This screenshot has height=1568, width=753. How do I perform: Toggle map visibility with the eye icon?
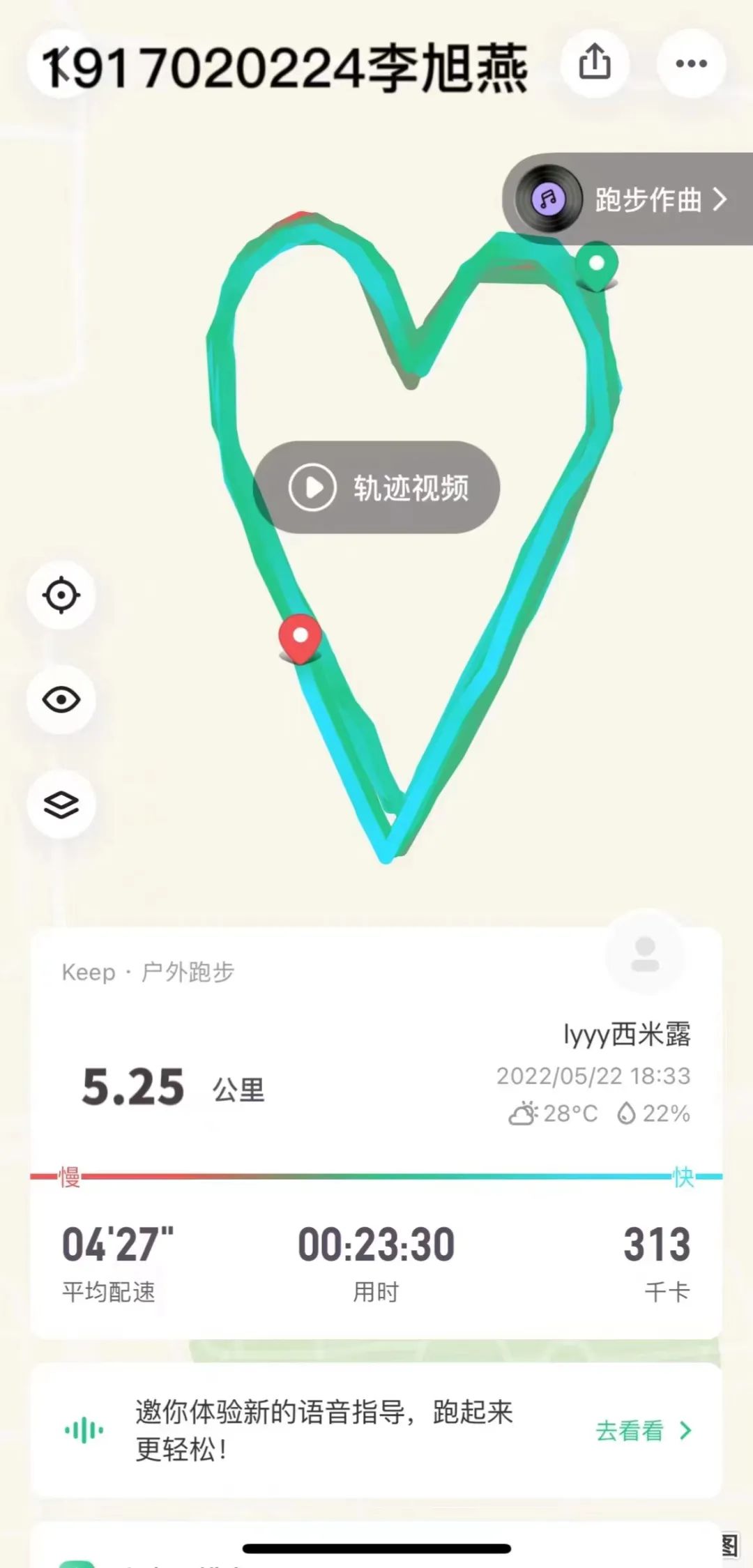[x=61, y=700]
